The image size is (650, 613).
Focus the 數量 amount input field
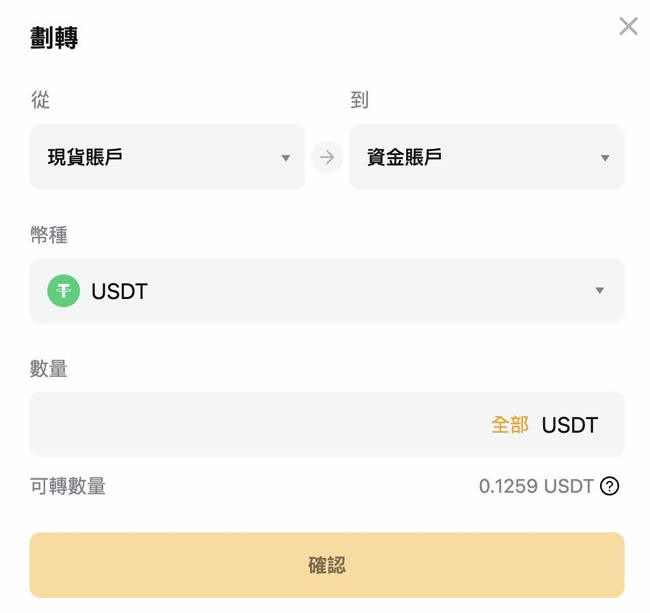[250, 425]
